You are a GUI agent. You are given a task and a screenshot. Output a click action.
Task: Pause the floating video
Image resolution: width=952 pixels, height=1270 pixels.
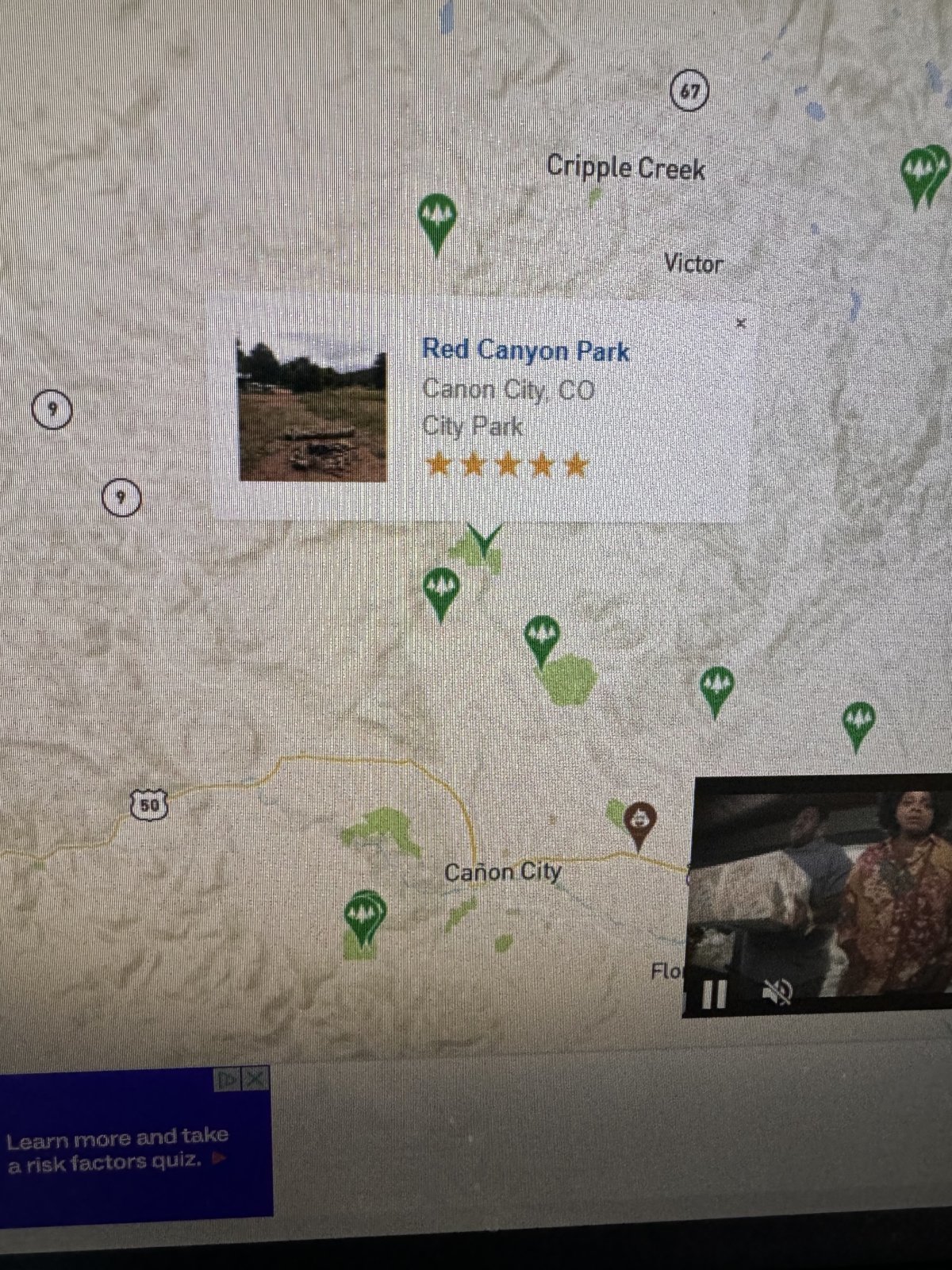(714, 993)
